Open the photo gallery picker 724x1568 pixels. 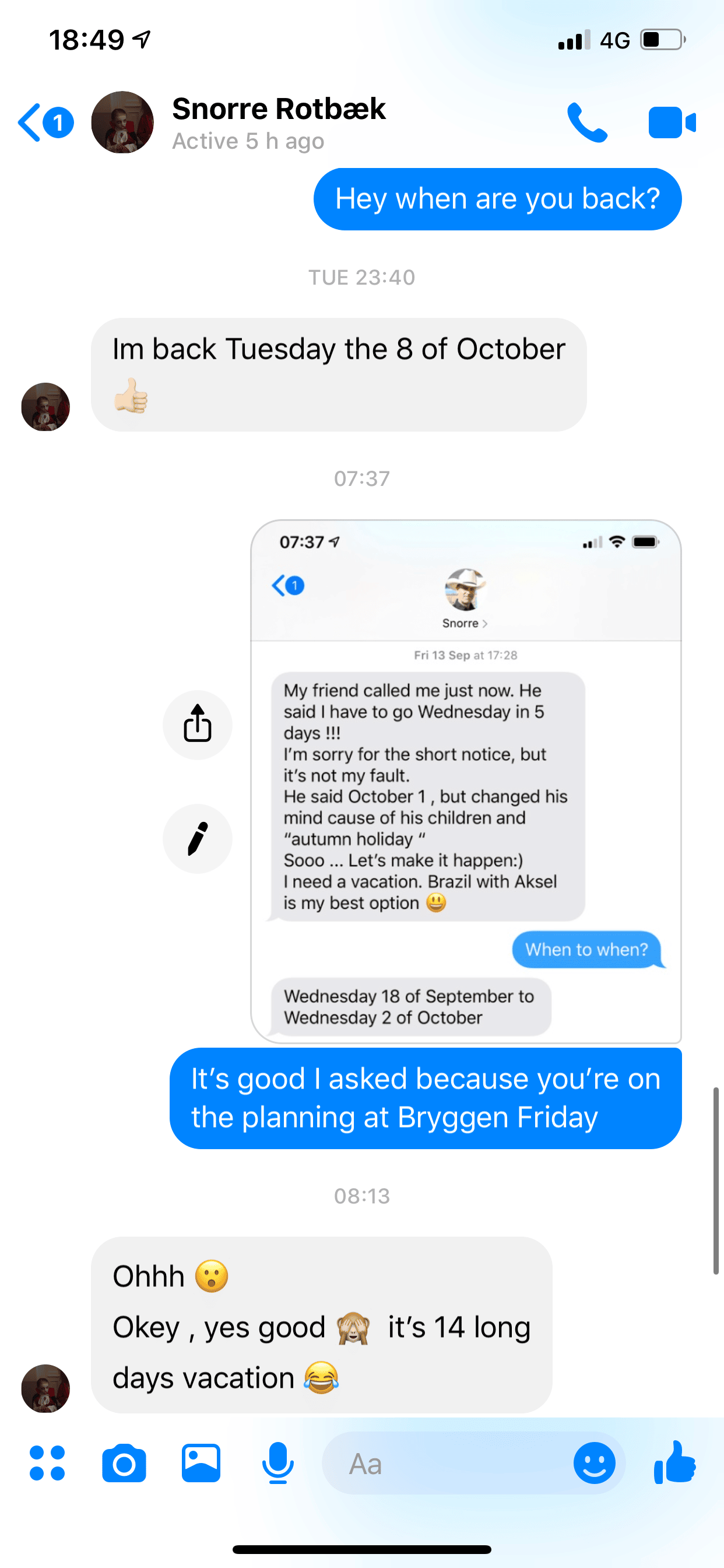click(201, 1462)
